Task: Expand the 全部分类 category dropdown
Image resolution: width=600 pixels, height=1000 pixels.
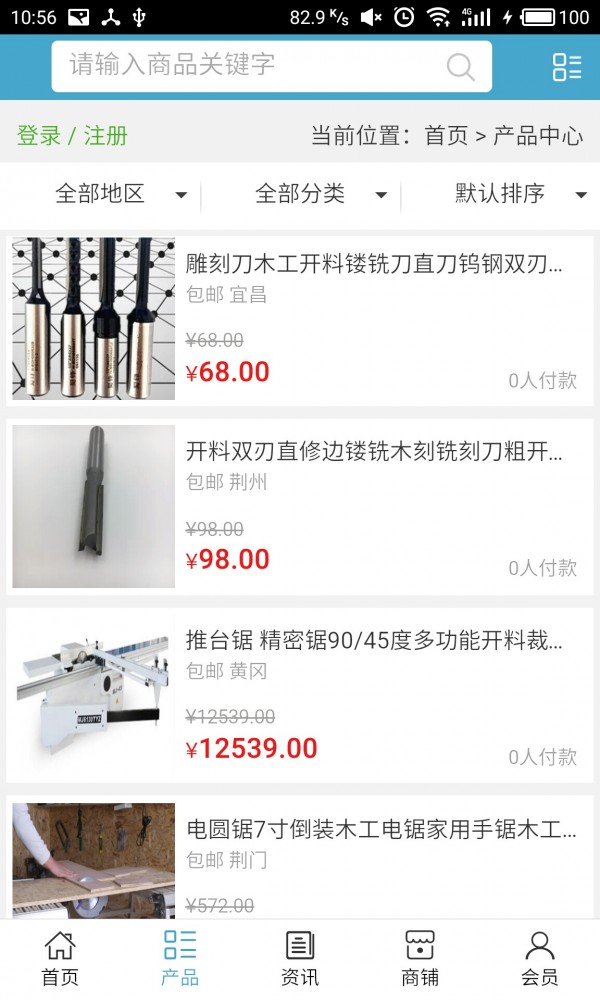Action: tap(320, 194)
